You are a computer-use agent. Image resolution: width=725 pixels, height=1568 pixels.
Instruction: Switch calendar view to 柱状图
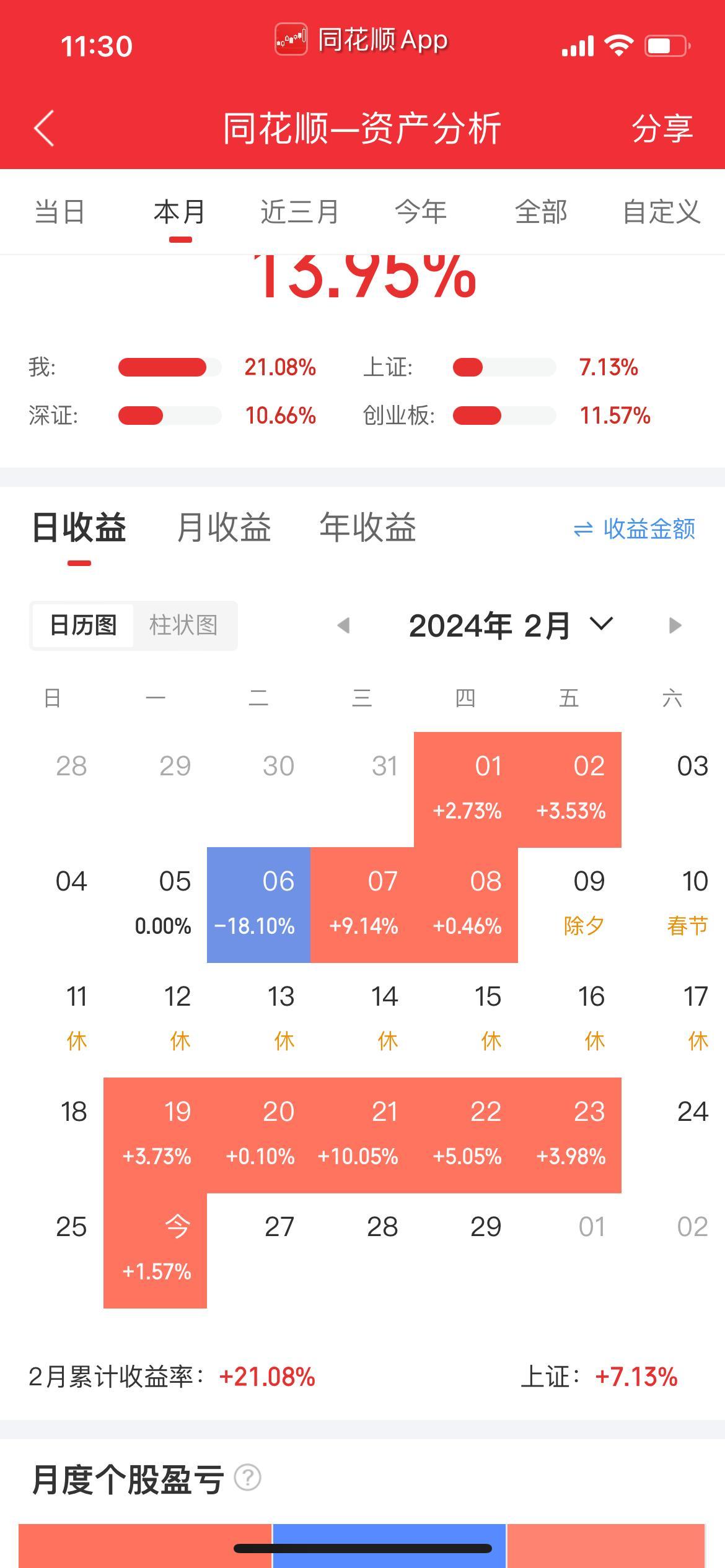coord(183,625)
